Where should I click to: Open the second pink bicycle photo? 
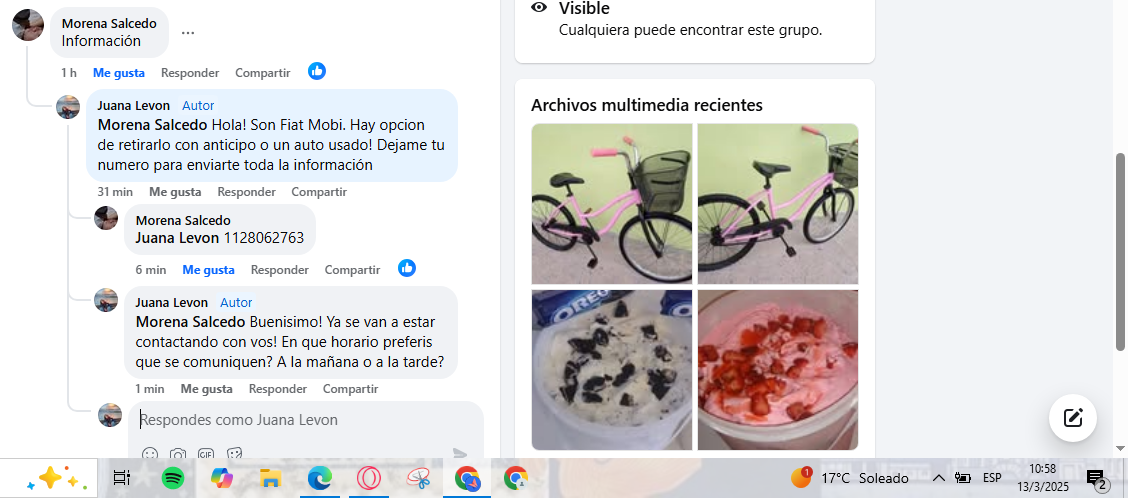tap(777, 204)
